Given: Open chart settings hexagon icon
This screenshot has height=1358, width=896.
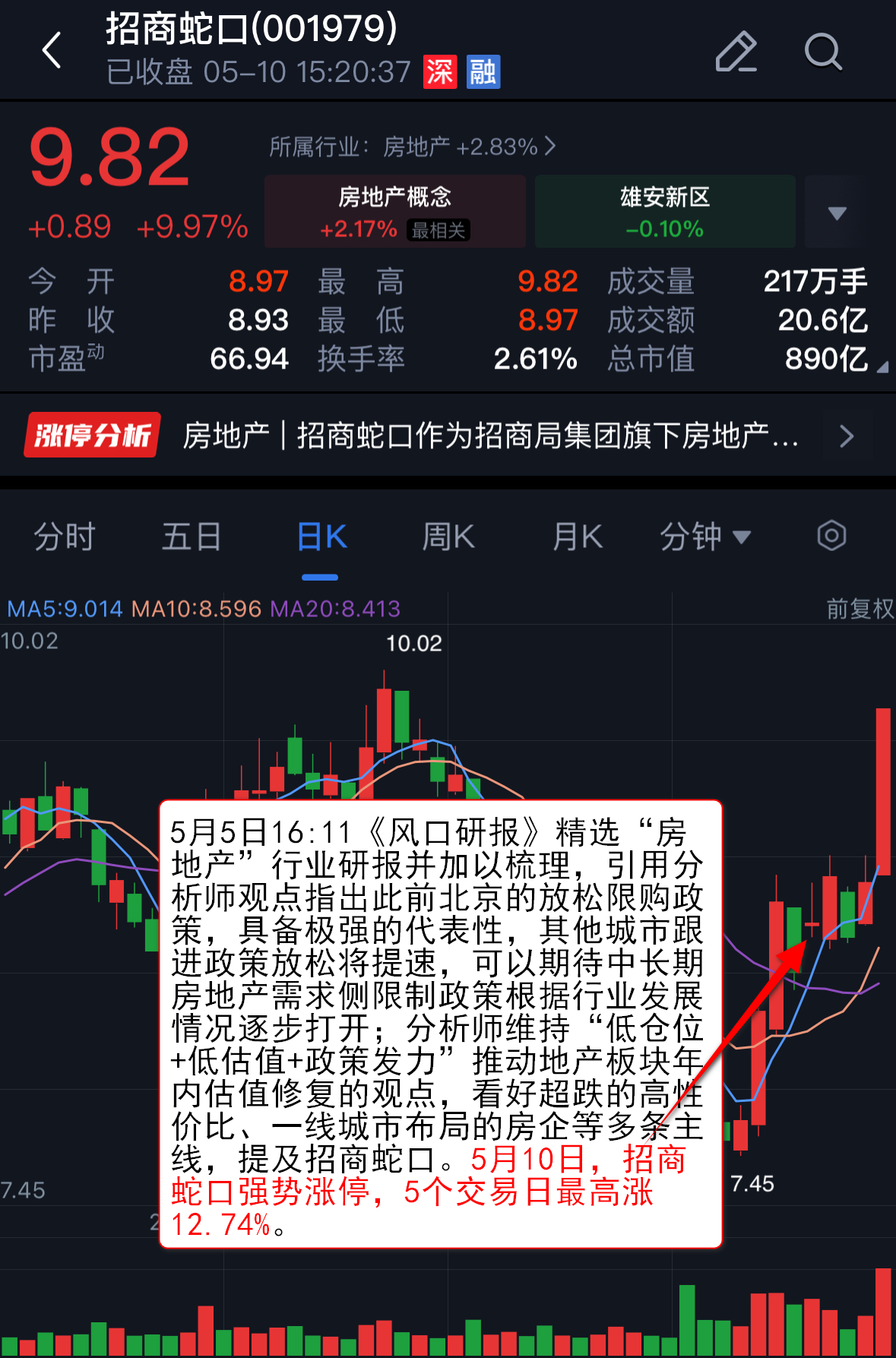Looking at the screenshot, I should tap(831, 536).
